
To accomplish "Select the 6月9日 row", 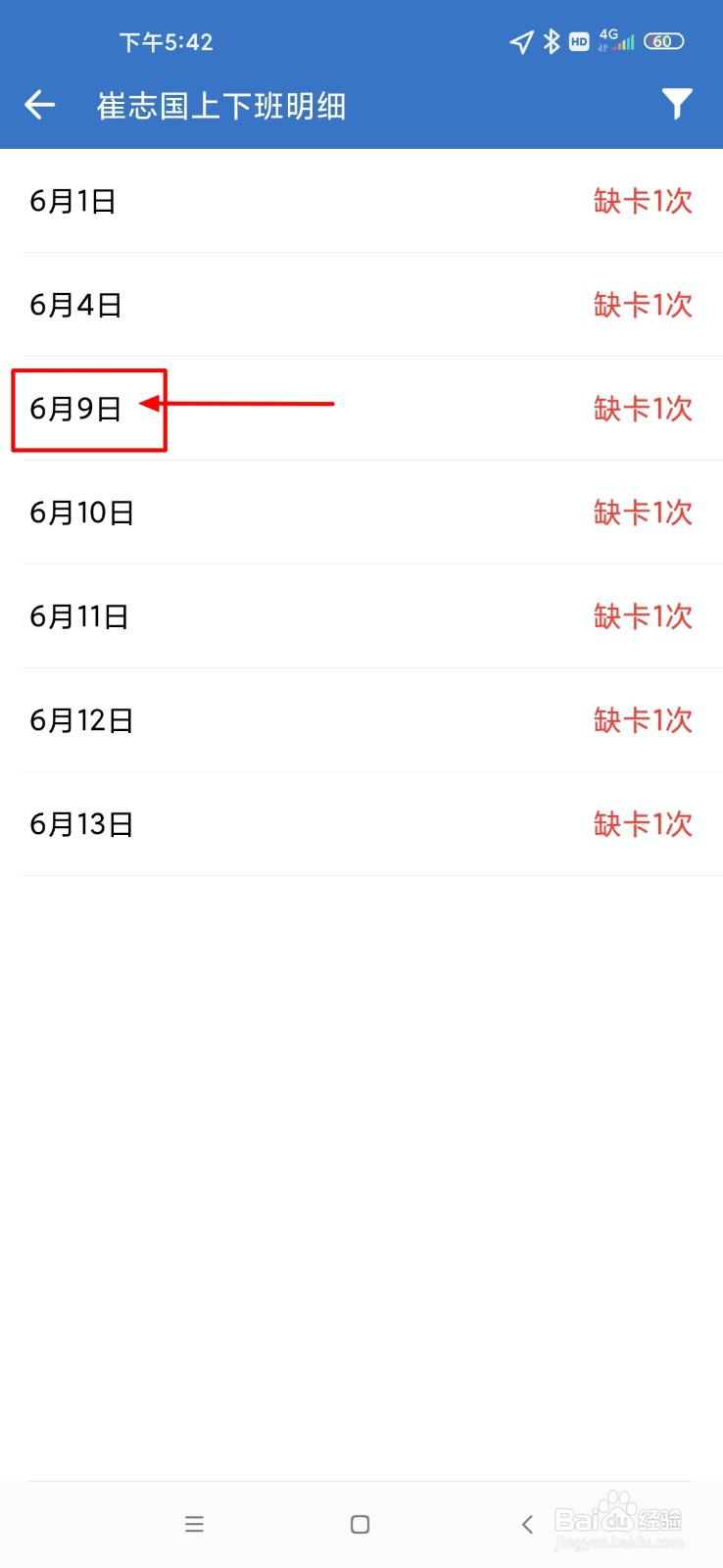I will pos(361,409).
